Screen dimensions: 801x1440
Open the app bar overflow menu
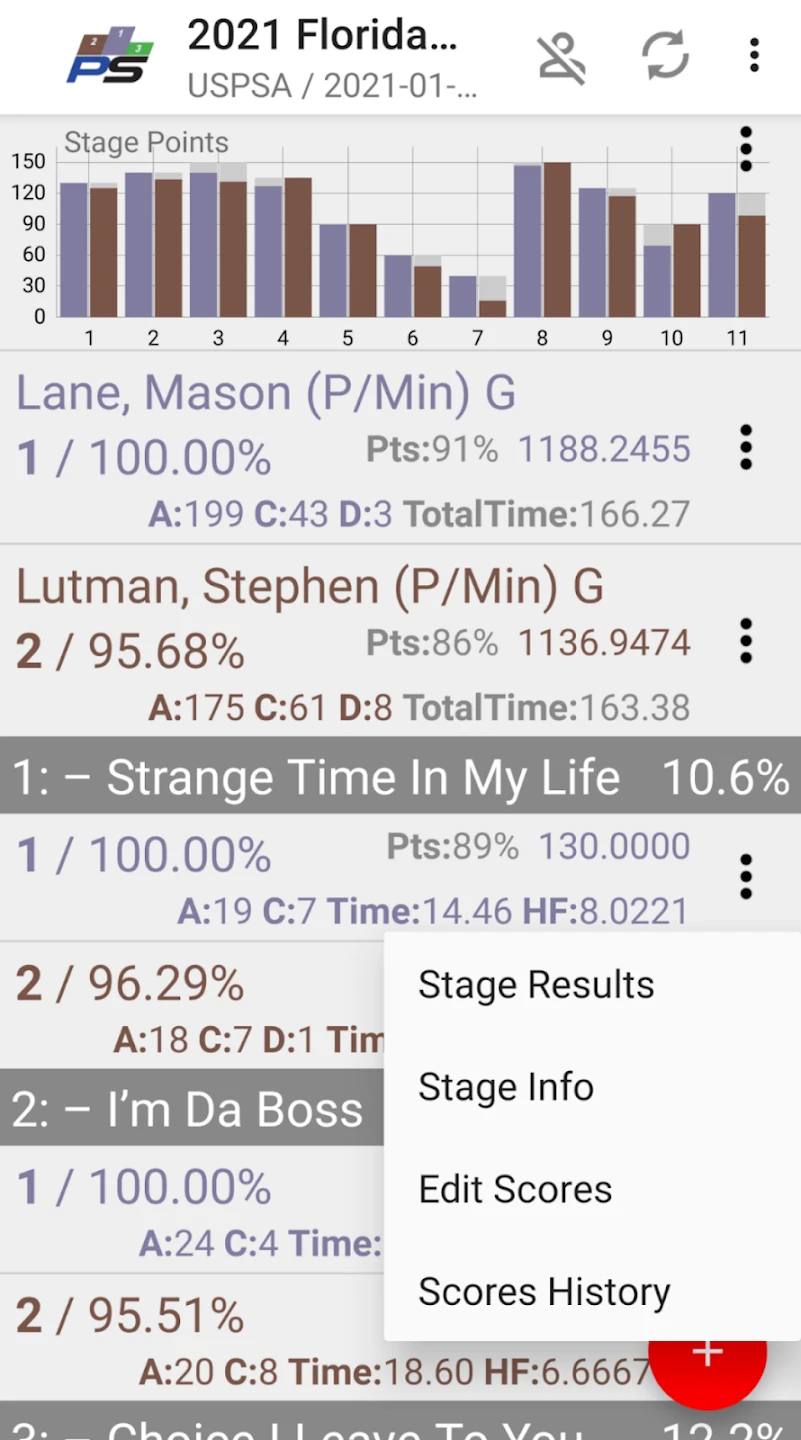click(754, 56)
